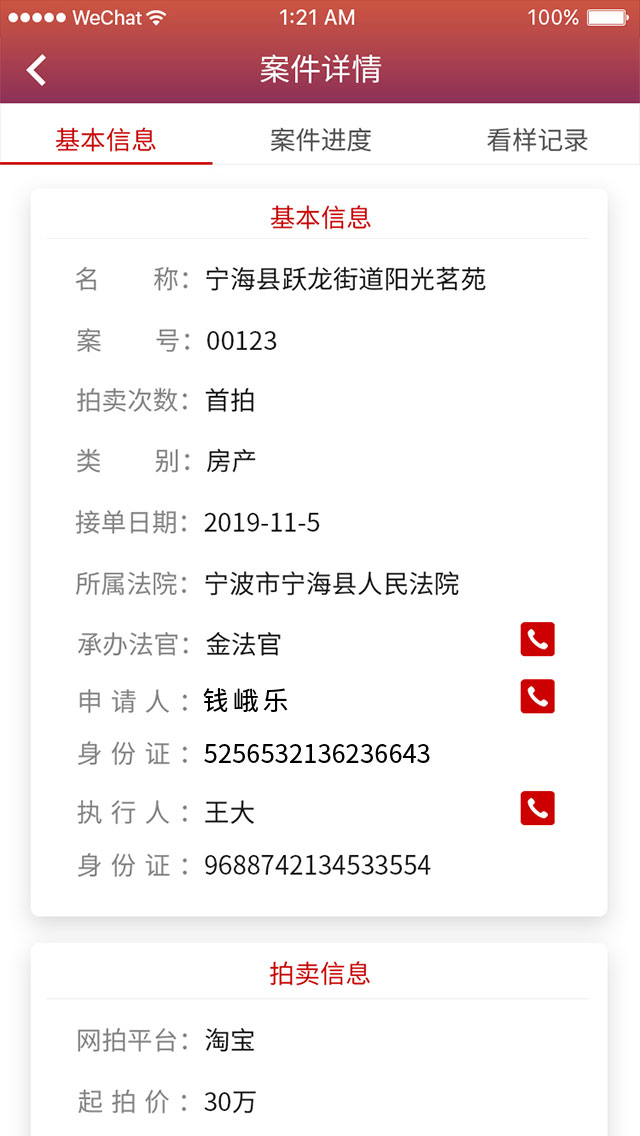Open the 看样记录 tab
Image resolution: width=640 pixels, height=1136 pixels.
[537, 140]
